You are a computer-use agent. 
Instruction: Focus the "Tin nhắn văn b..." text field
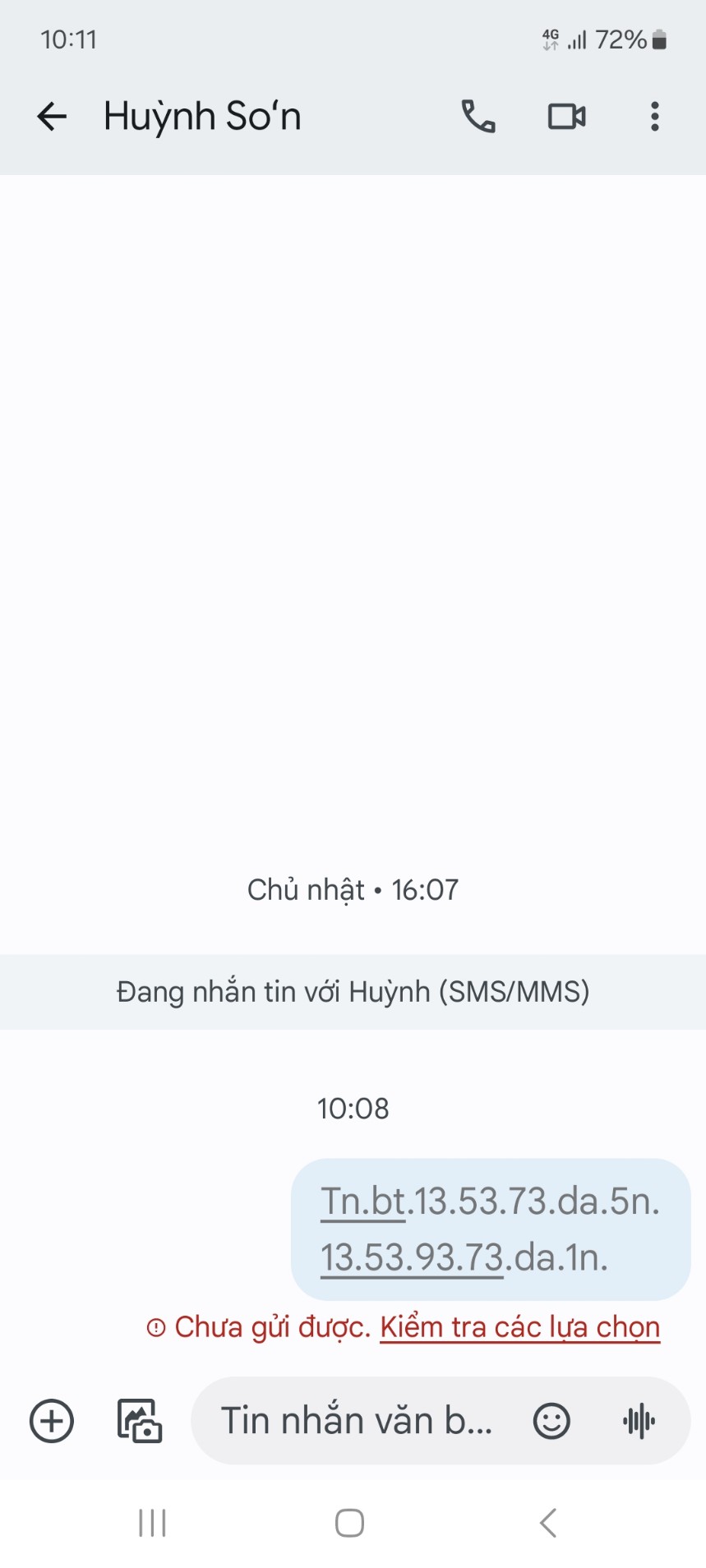tap(357, 1421)
